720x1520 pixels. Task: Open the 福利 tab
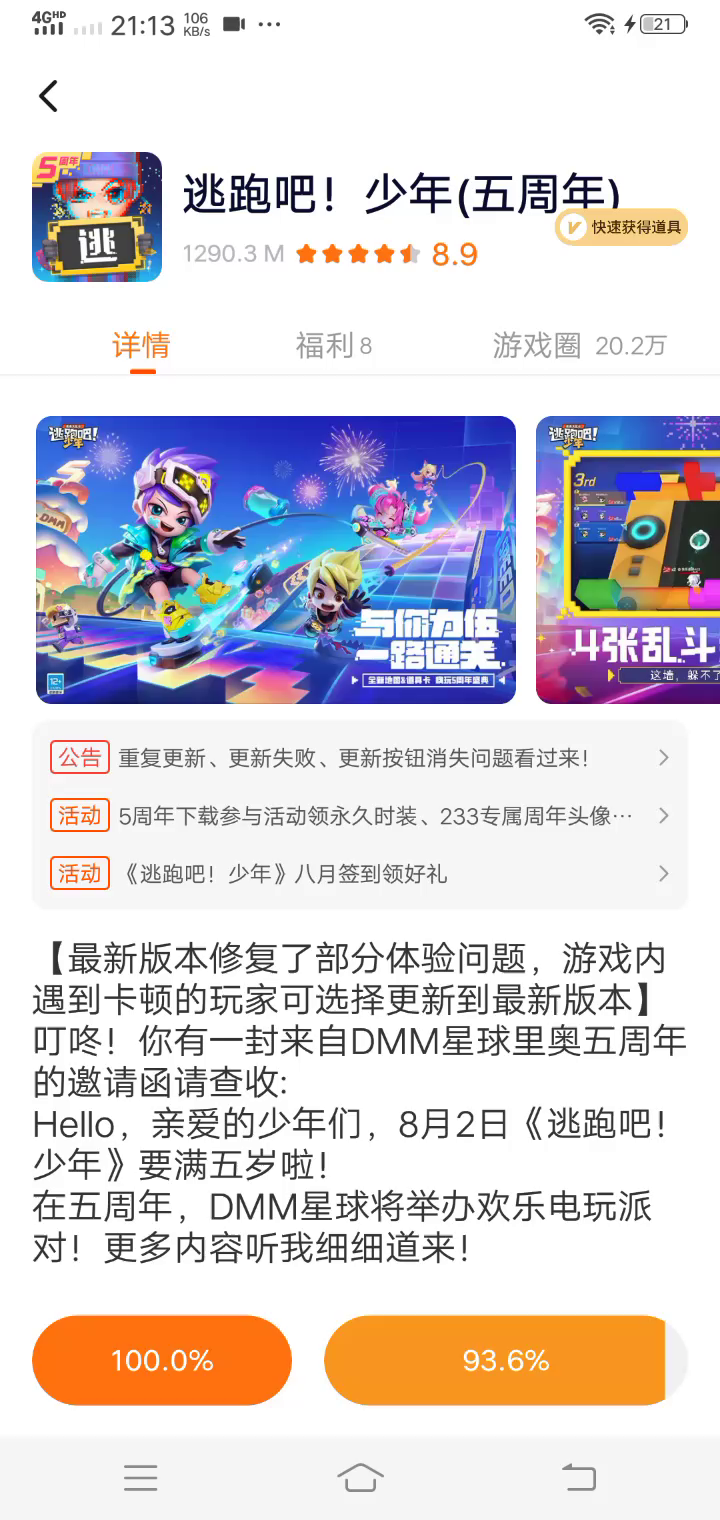click(333, 346)
